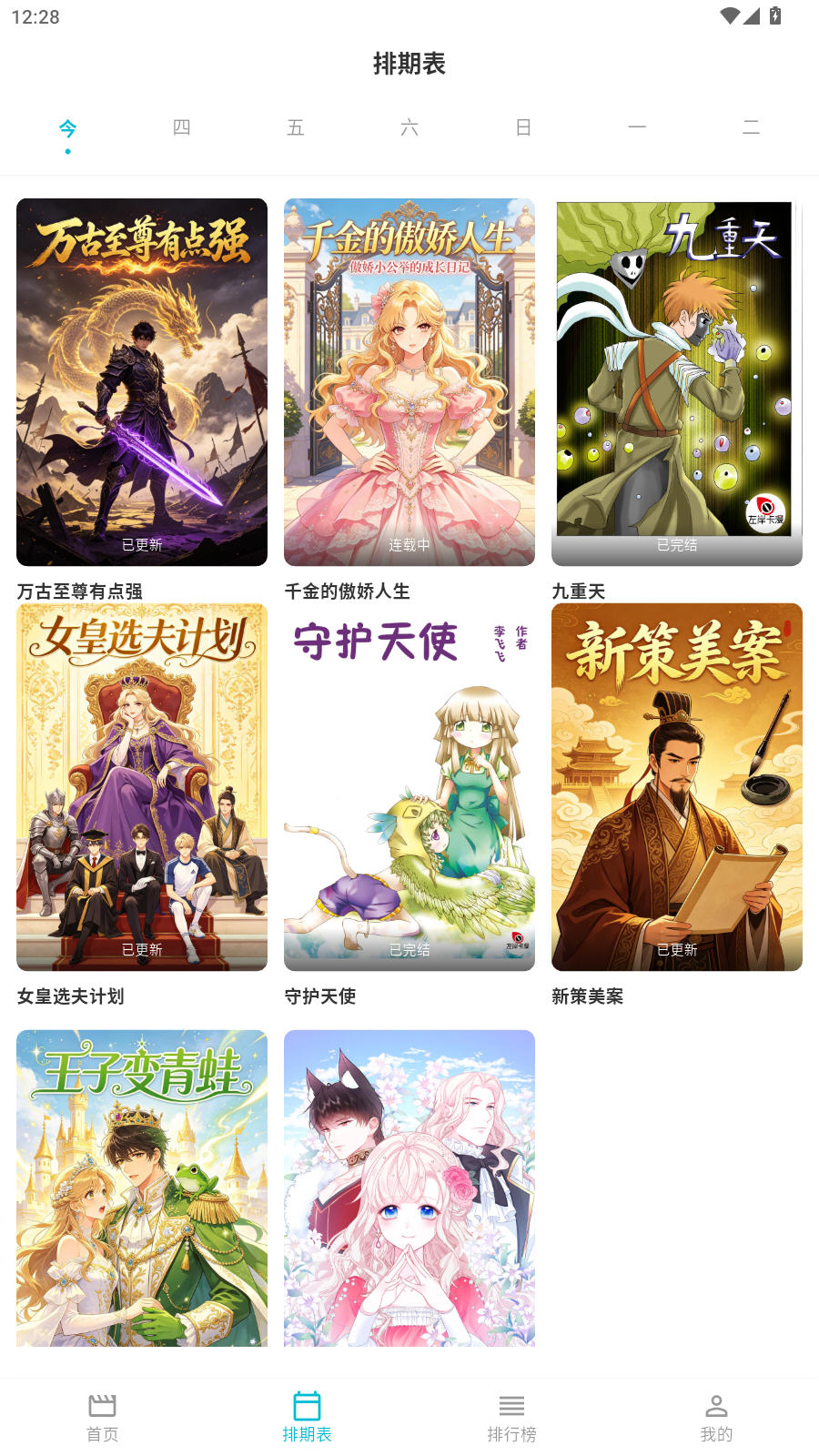Tap the 已完结 status badge on 九重天

click(676, 545)
